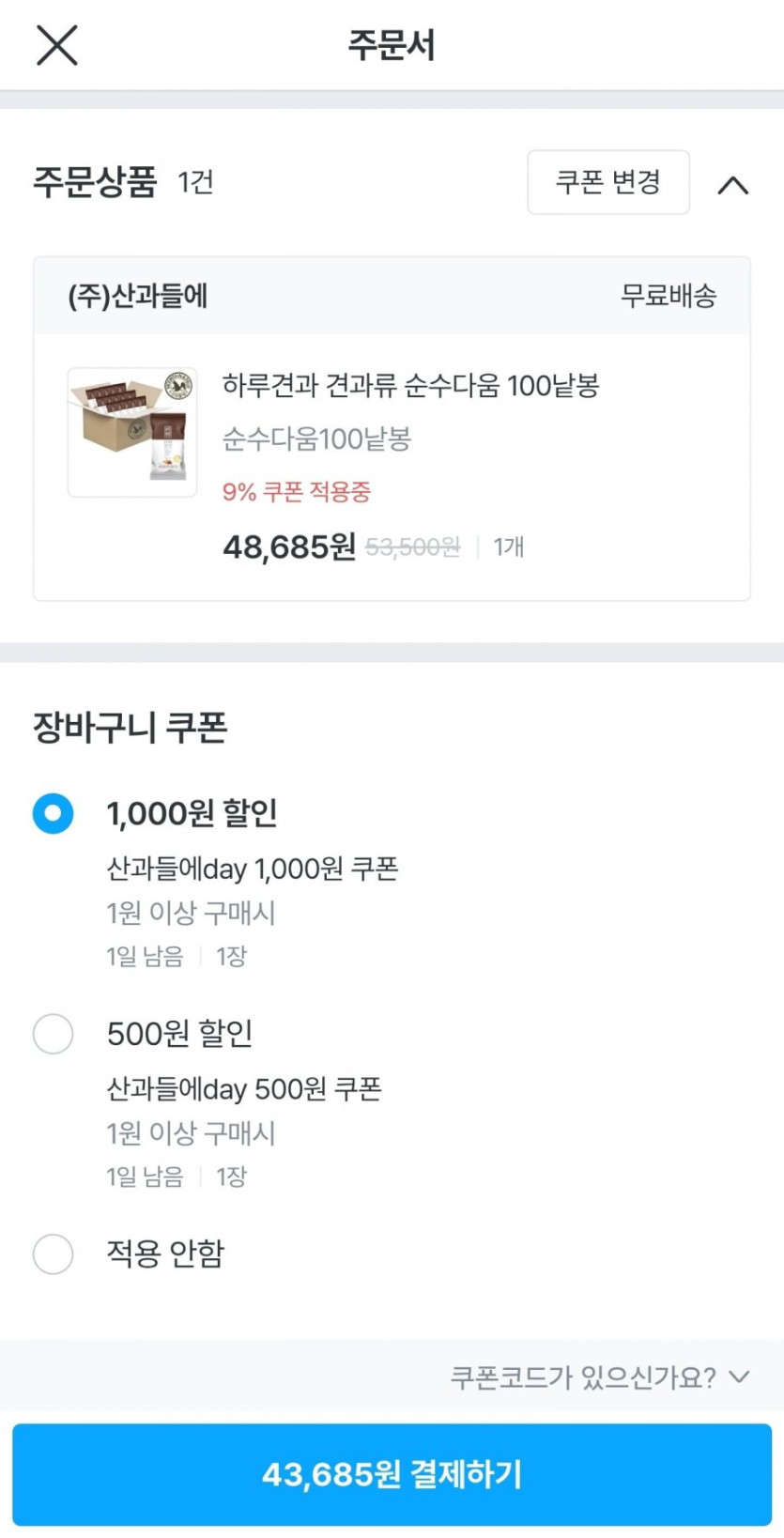The image size is (784, 1538).
Task: Select the 1,000원 할인 coupon
Action: click(54, 813)
